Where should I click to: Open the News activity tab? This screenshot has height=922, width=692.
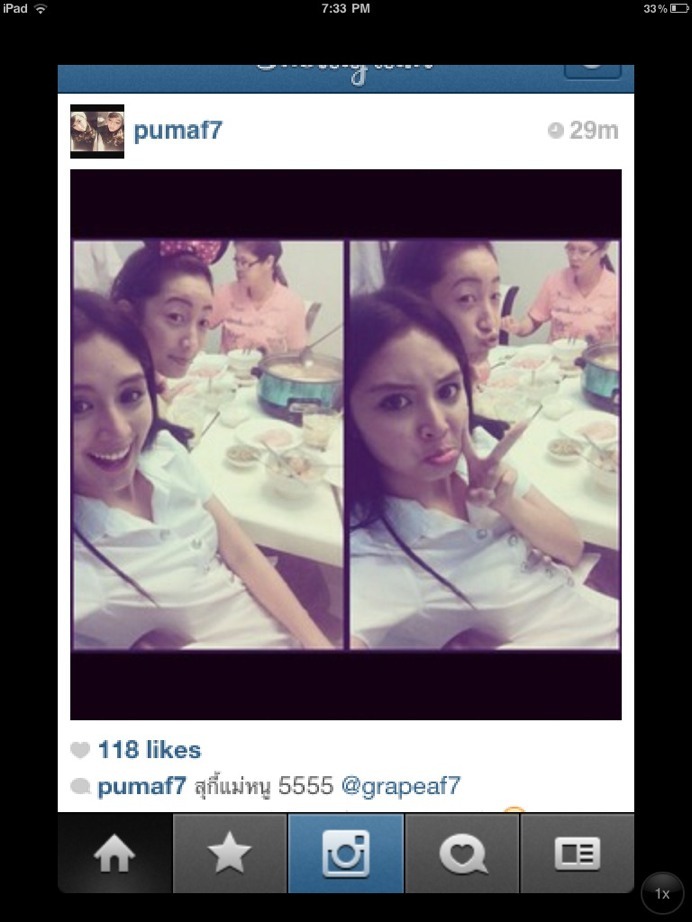[462, 853]
